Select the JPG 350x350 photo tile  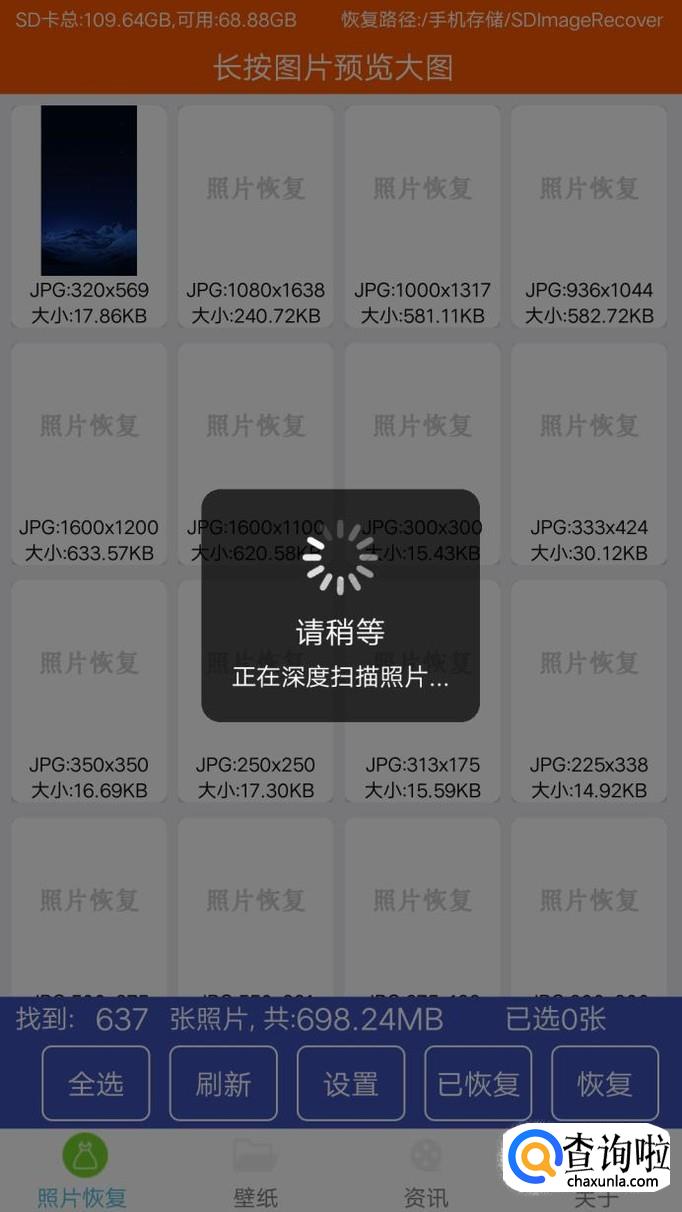(x=89, y=664)
